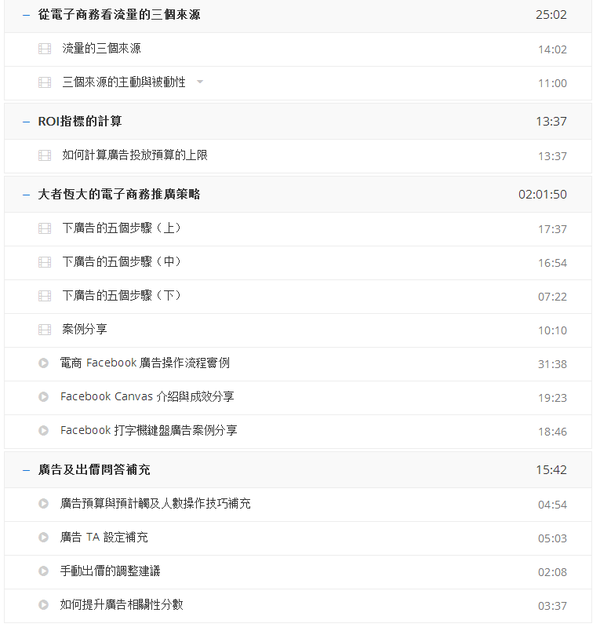
Task: Collapse the ROI指標的計算 section
Action: coord(26,121)
